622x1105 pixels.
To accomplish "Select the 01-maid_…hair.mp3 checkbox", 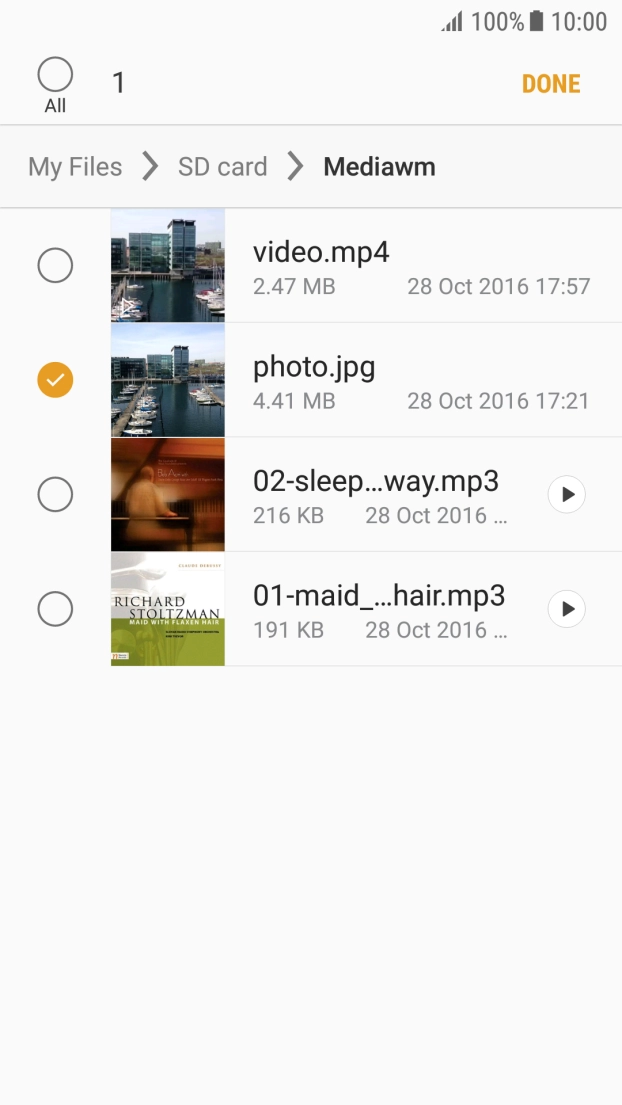I will [x=55, y=608].
